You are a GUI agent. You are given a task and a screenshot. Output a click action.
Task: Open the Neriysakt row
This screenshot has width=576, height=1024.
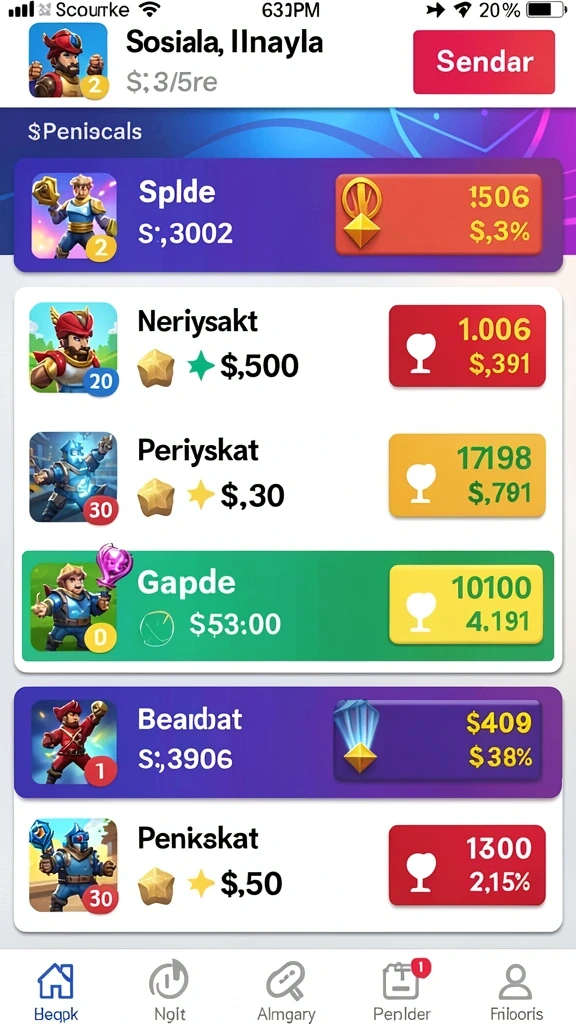(x=288, y=347)
